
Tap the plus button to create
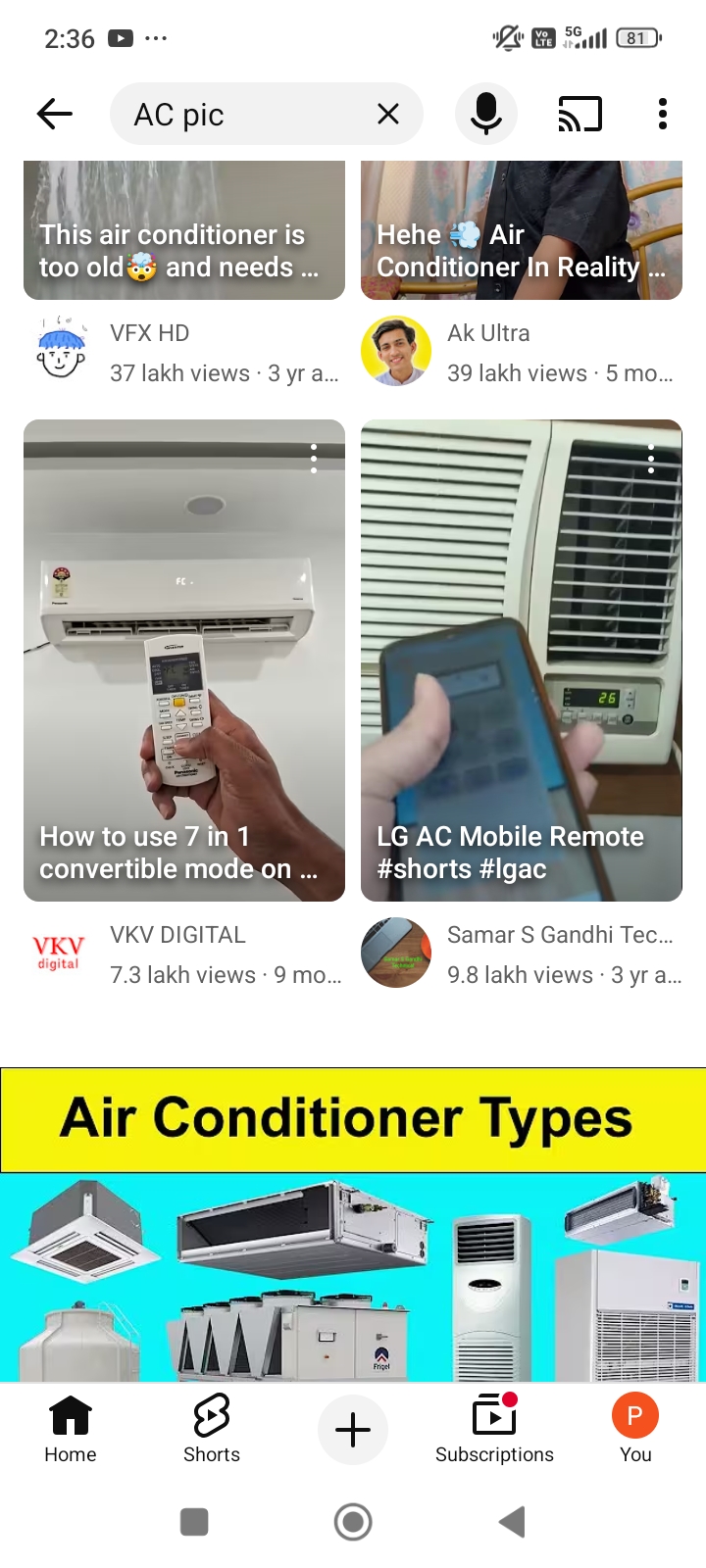click(x=353, y=1430)
